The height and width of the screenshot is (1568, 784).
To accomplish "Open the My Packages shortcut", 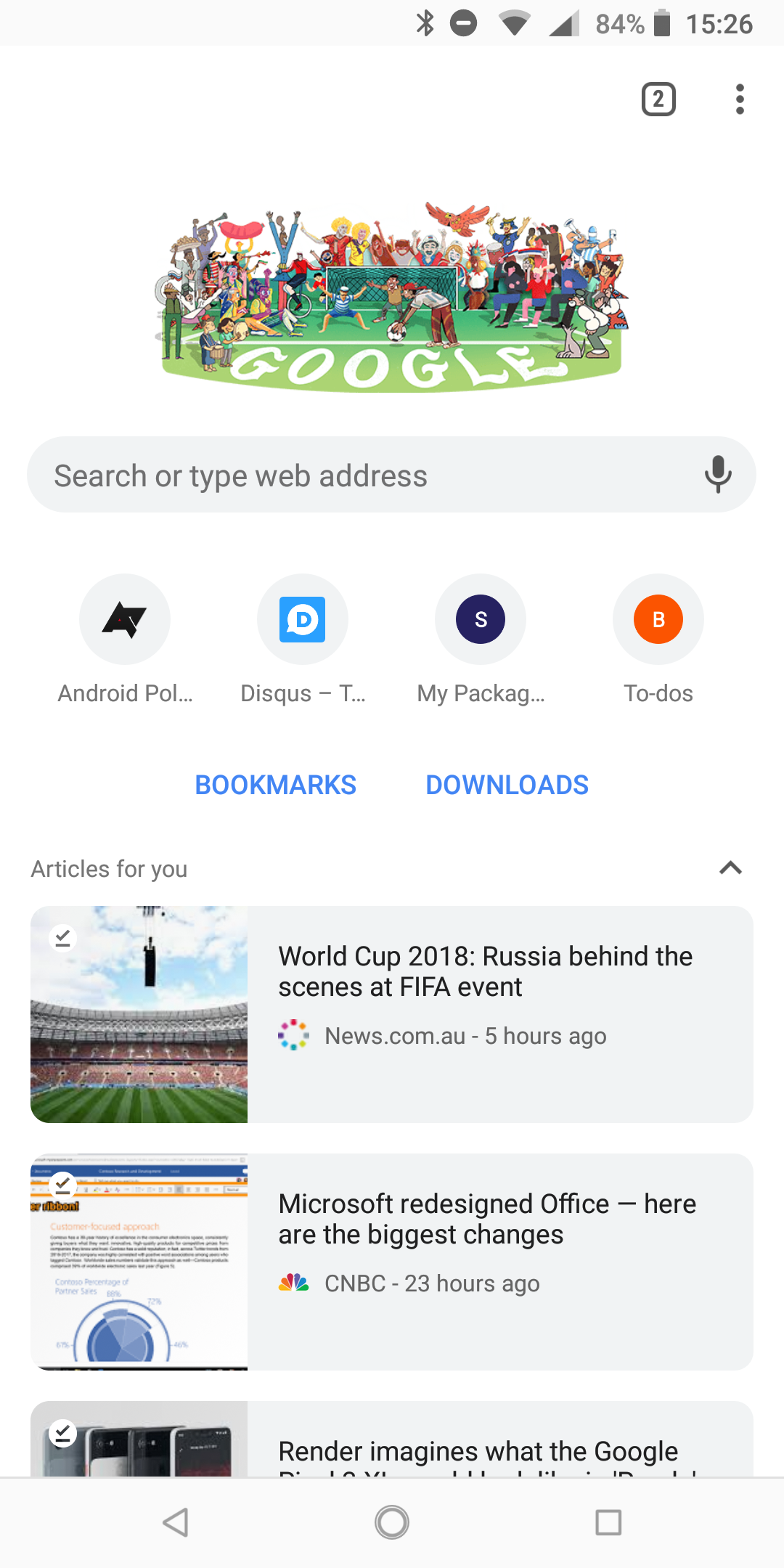I will (480, 619).
